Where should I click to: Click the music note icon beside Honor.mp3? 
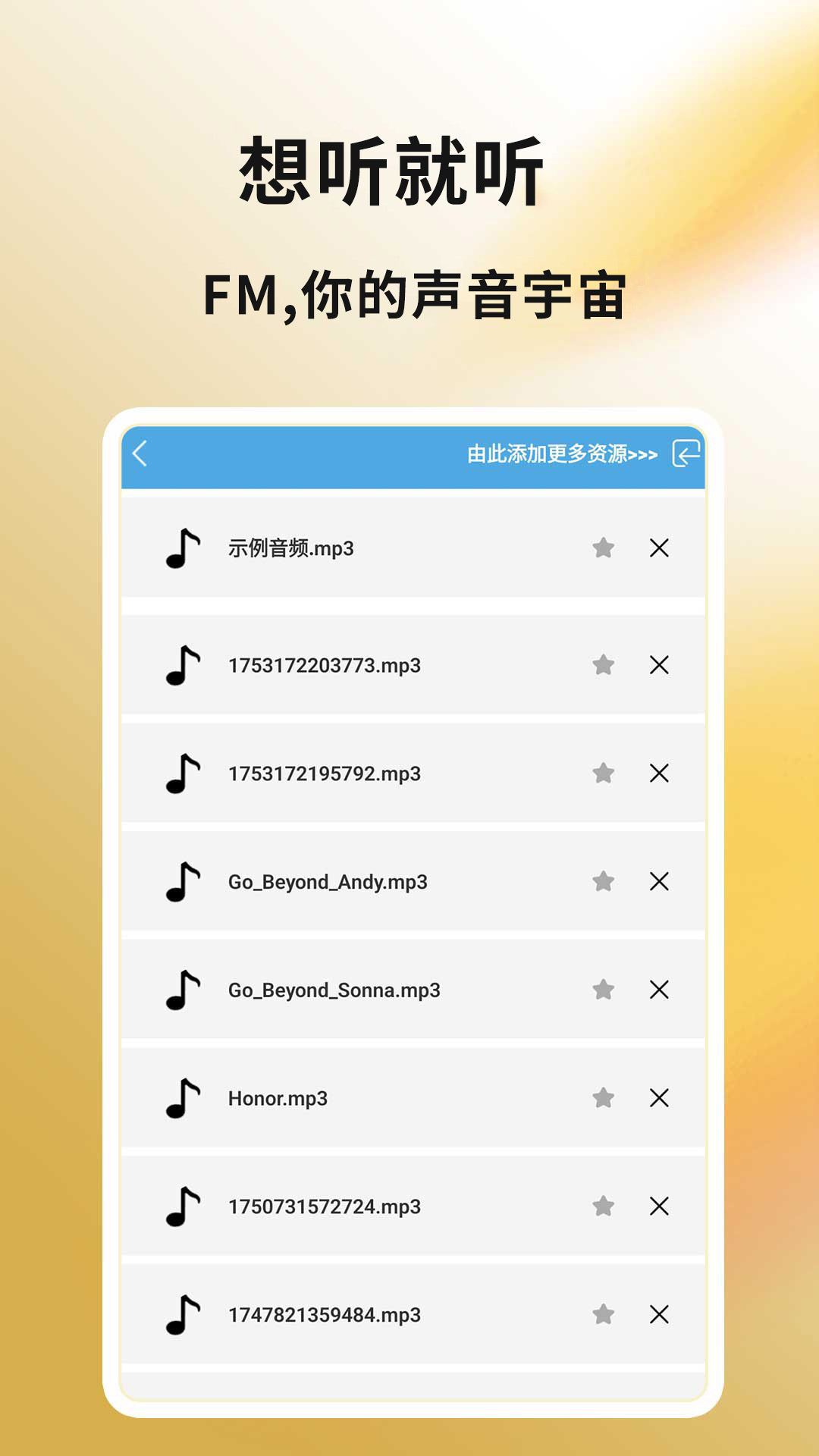click(182, 1097)
